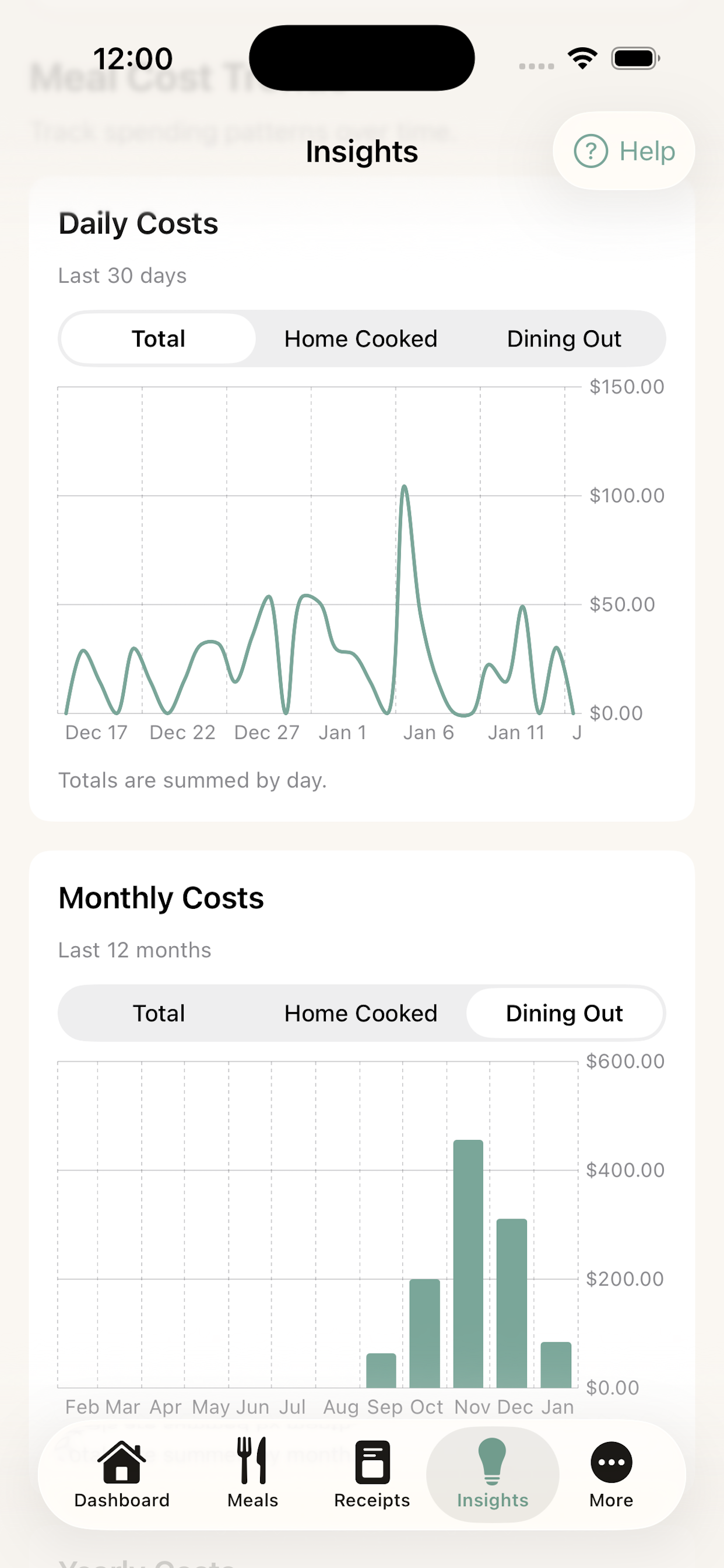Switch Daily Costs to Home Cooked
Image resolution: width=724 pixels, height=1568 pixels.
pos(361,338)
